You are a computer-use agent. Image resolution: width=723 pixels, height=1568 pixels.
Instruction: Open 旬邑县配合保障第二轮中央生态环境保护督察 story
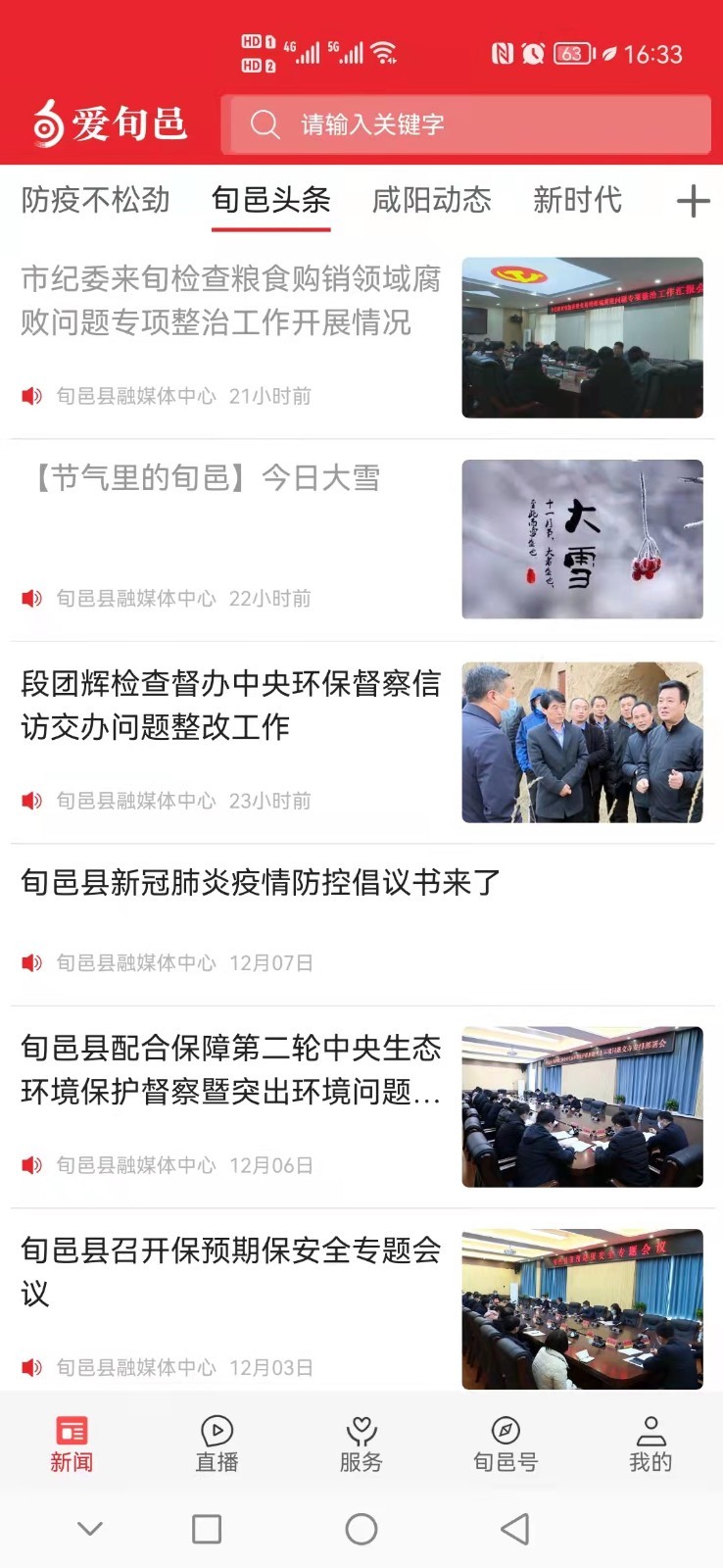pos(231,1070)
